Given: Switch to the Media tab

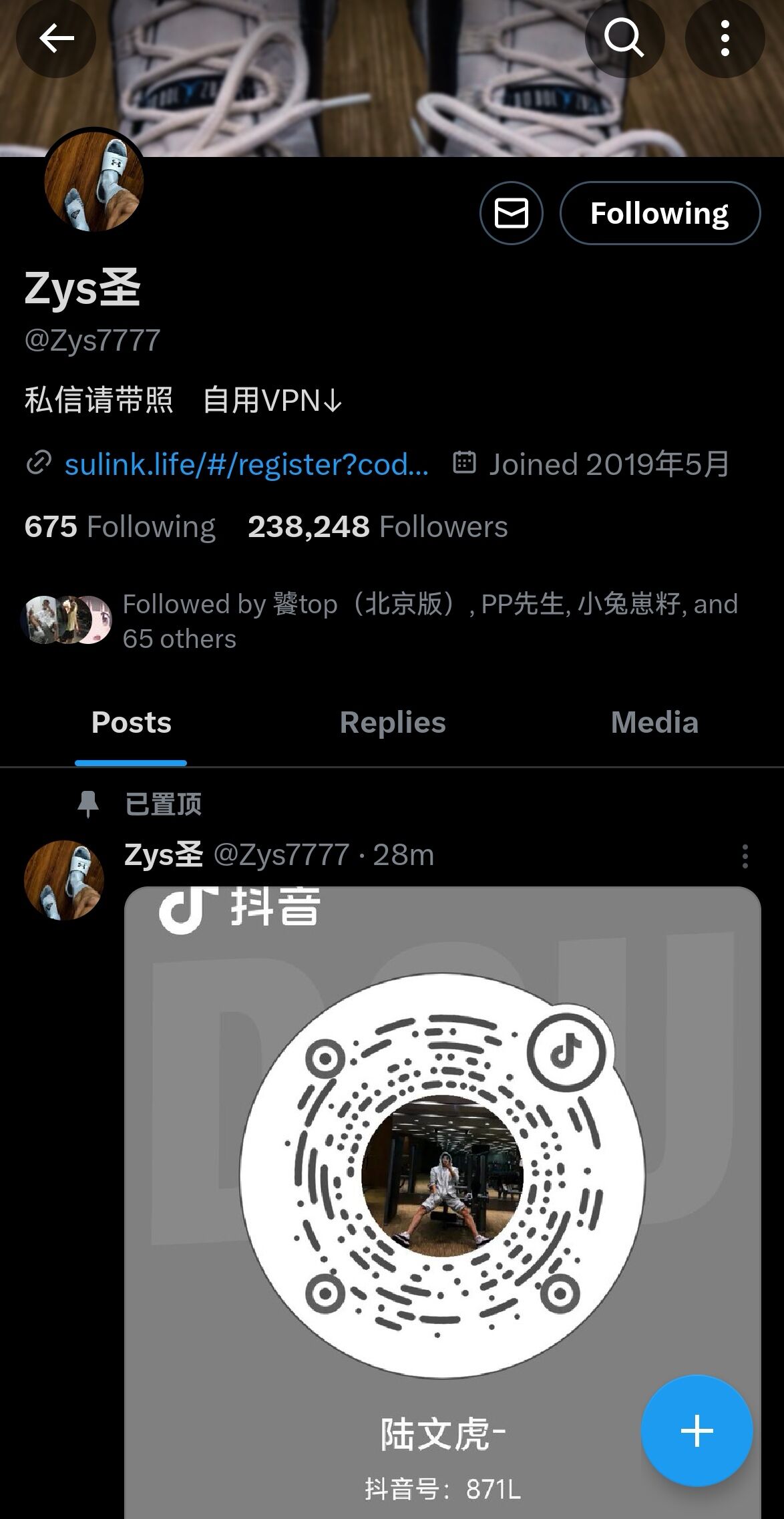Looking at the screenshot, I should (x=654, y=723).
